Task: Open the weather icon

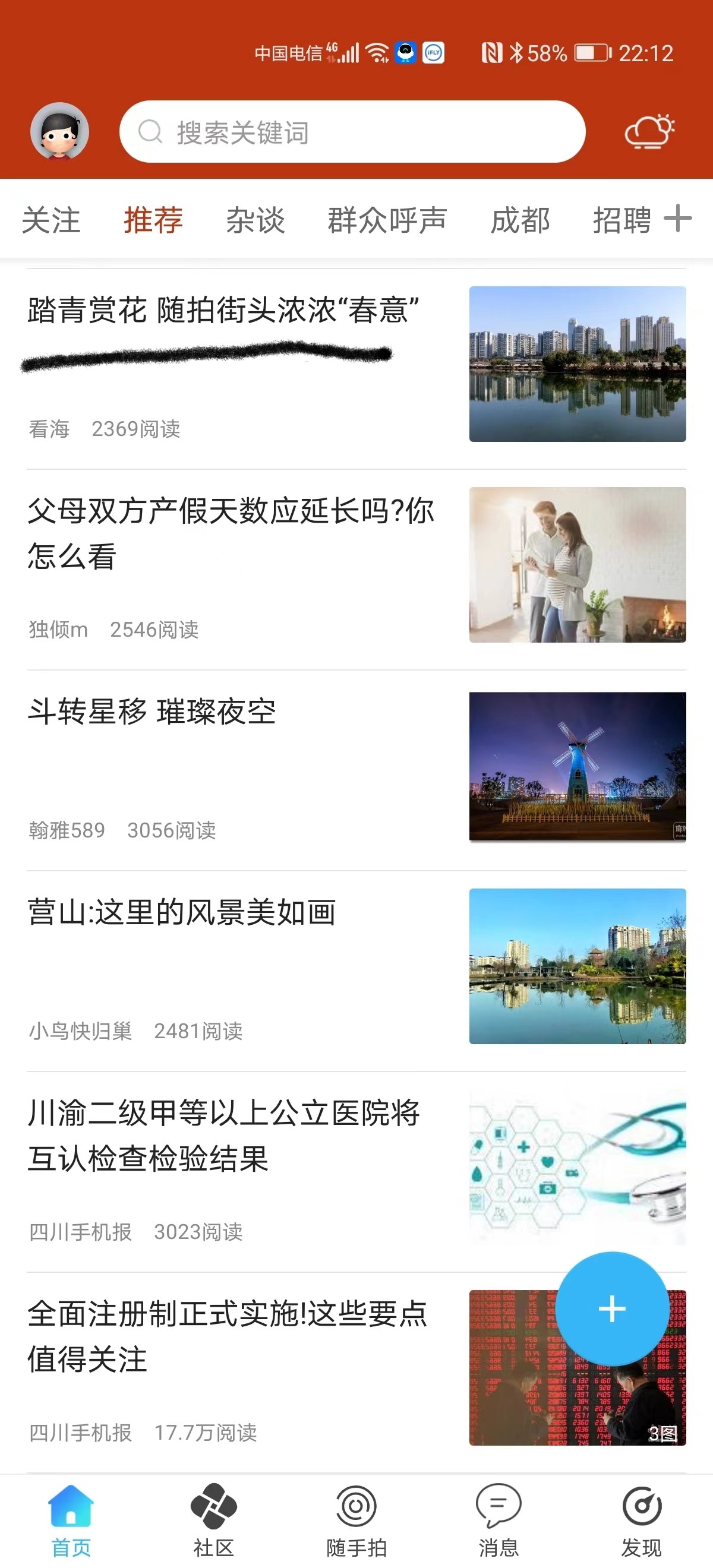Action: coord(649,131)
